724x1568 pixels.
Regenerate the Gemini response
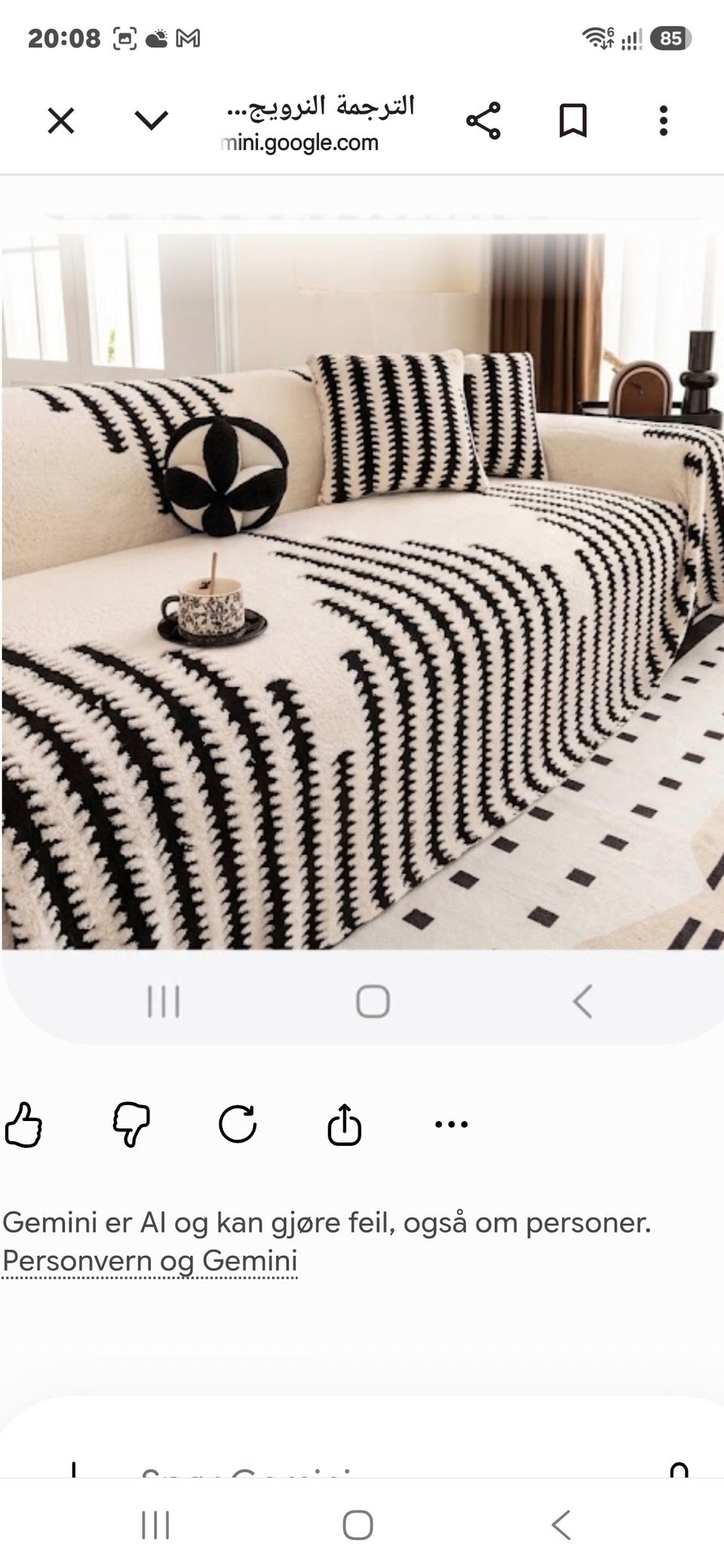[x=238, y=1124]
